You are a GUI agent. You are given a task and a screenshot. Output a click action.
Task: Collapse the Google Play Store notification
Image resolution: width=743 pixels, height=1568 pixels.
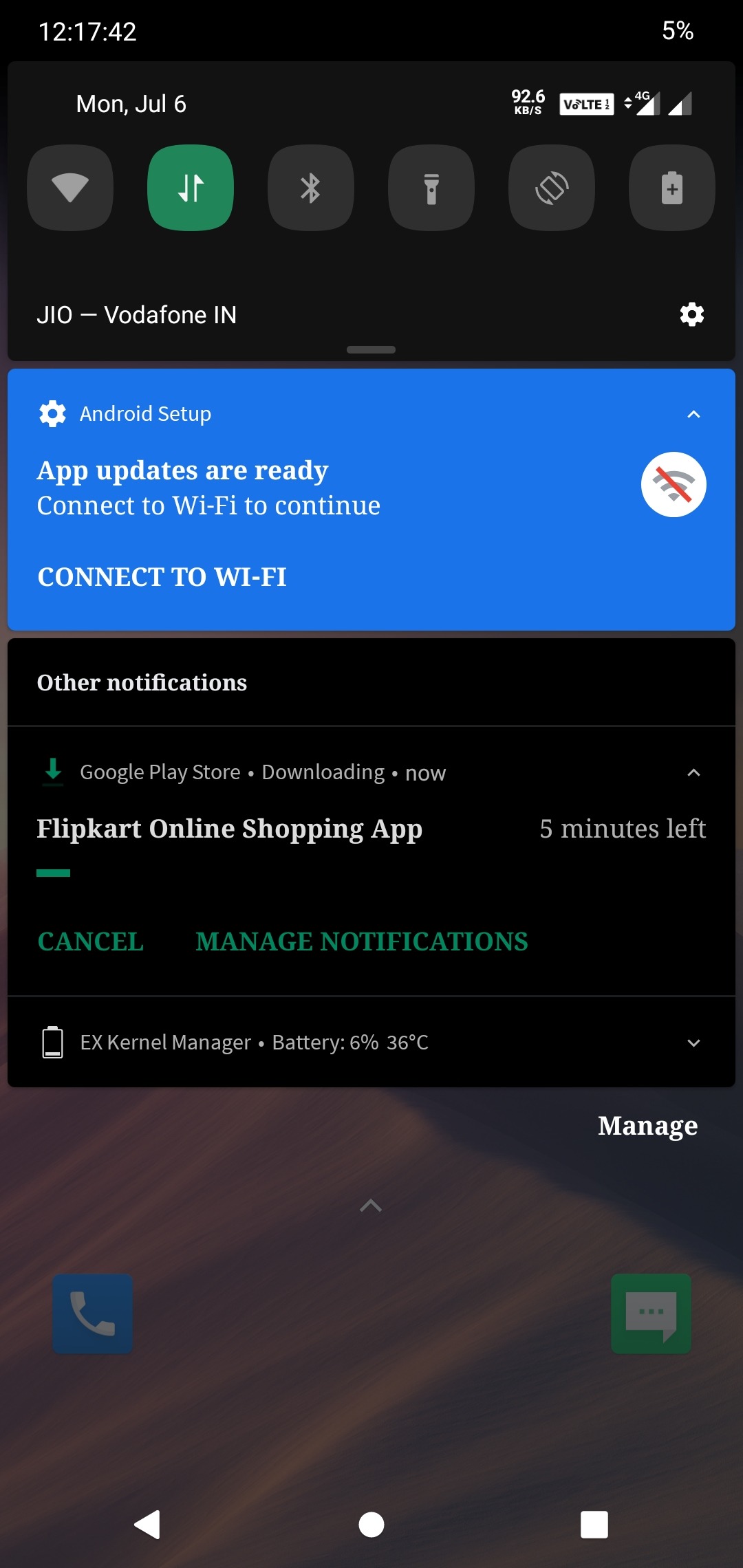[693, 772]
